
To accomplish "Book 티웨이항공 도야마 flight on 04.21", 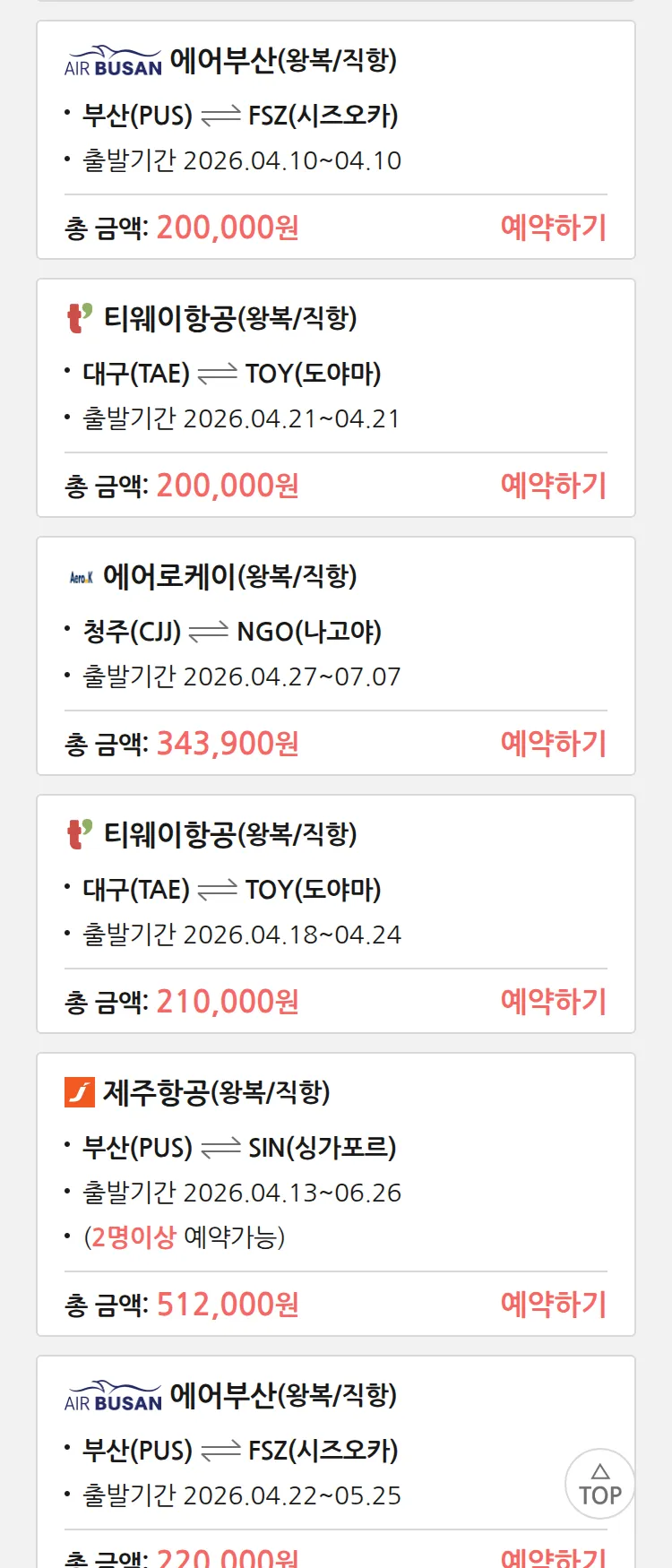I will pos(553,486).
